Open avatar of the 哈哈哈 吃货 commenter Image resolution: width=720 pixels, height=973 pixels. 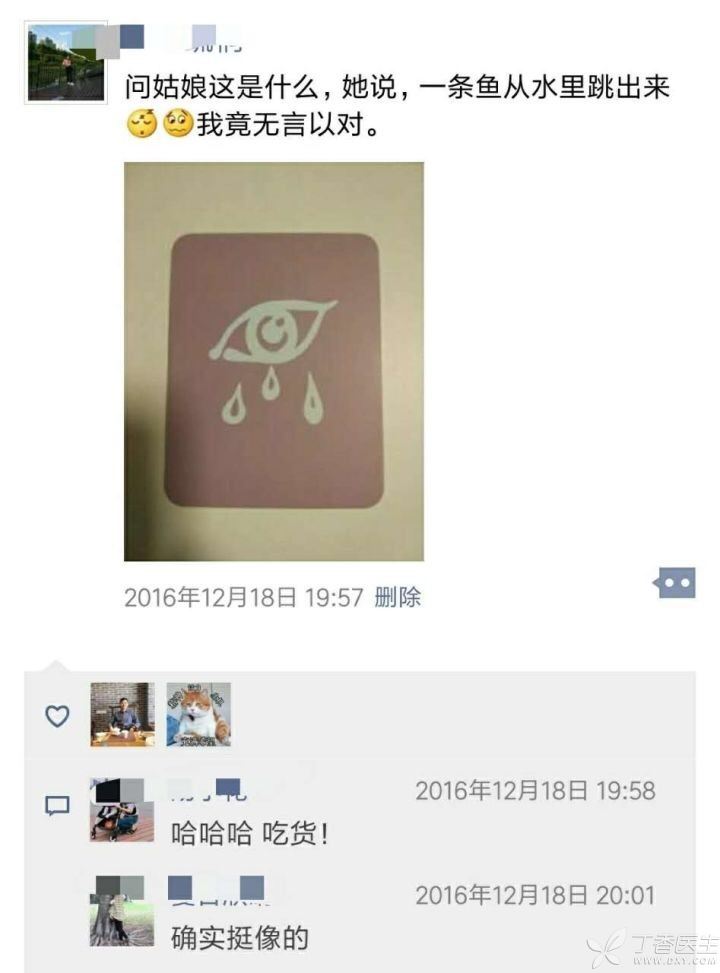tap(121, 810)
